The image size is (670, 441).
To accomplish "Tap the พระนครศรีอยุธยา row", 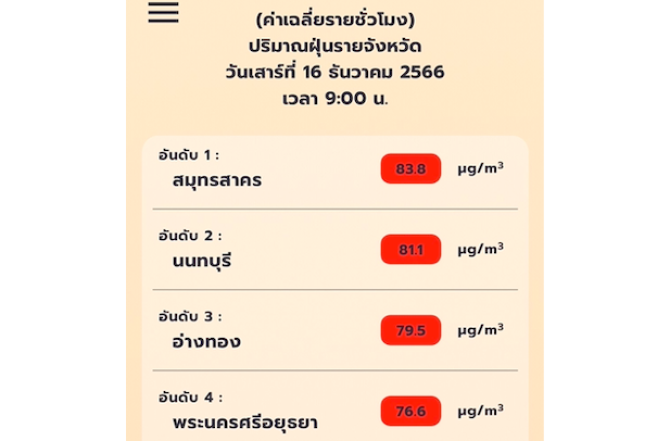I will click(x=334, y=410).
